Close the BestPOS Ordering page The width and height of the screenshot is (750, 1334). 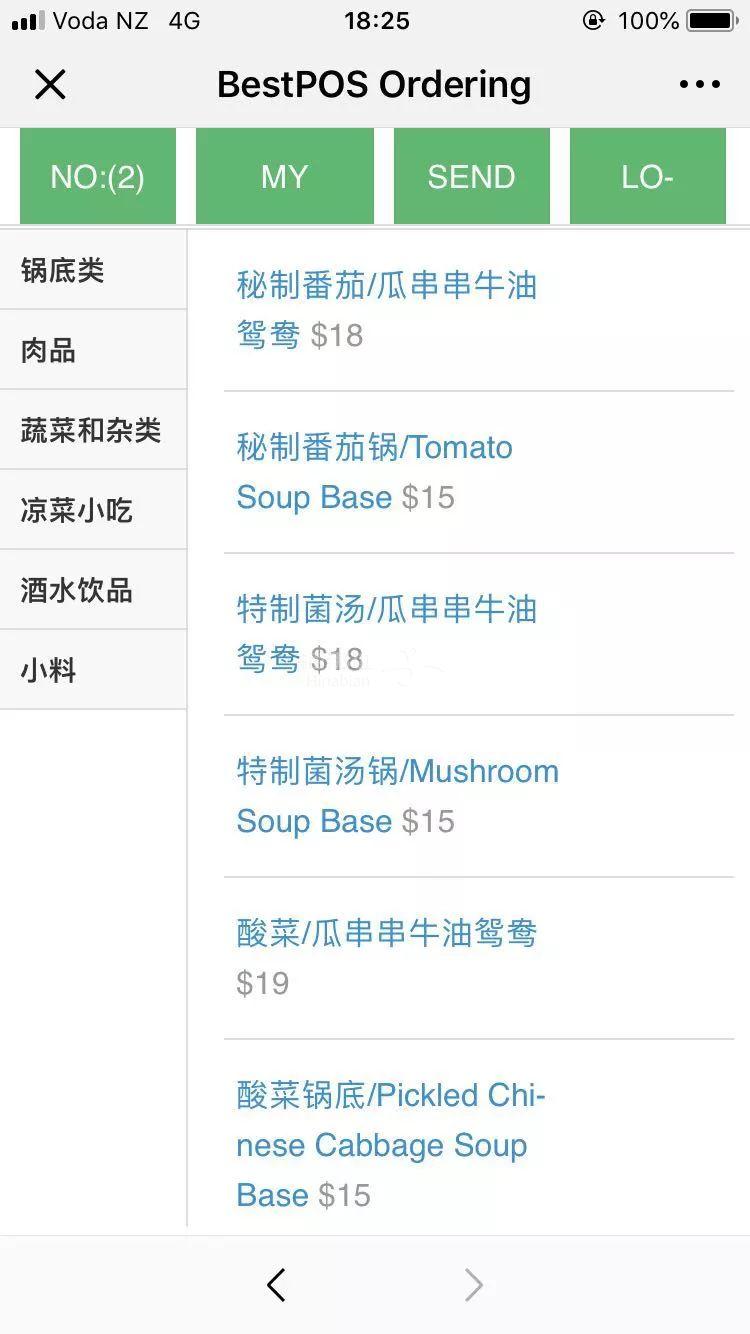(50, 85)
